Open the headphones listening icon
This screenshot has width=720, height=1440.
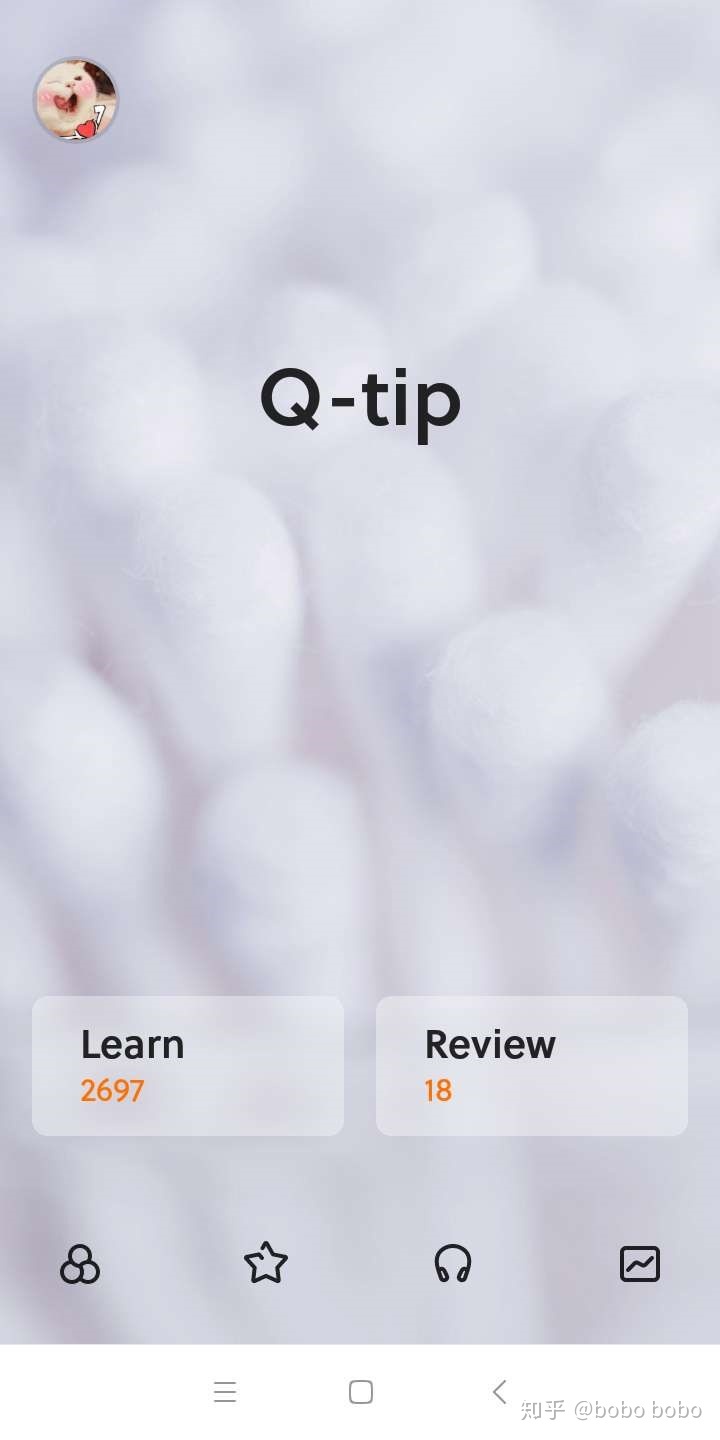pyautogui.click(x=453, y=1263)
